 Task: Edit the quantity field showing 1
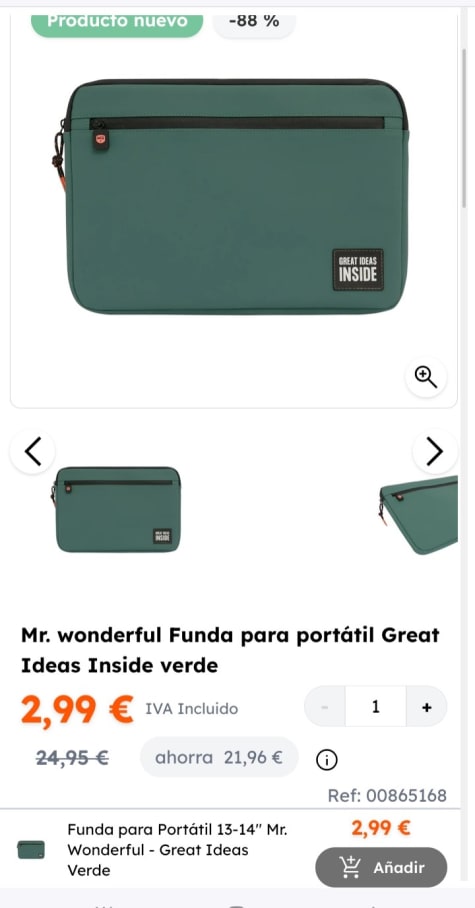(375, 706)
